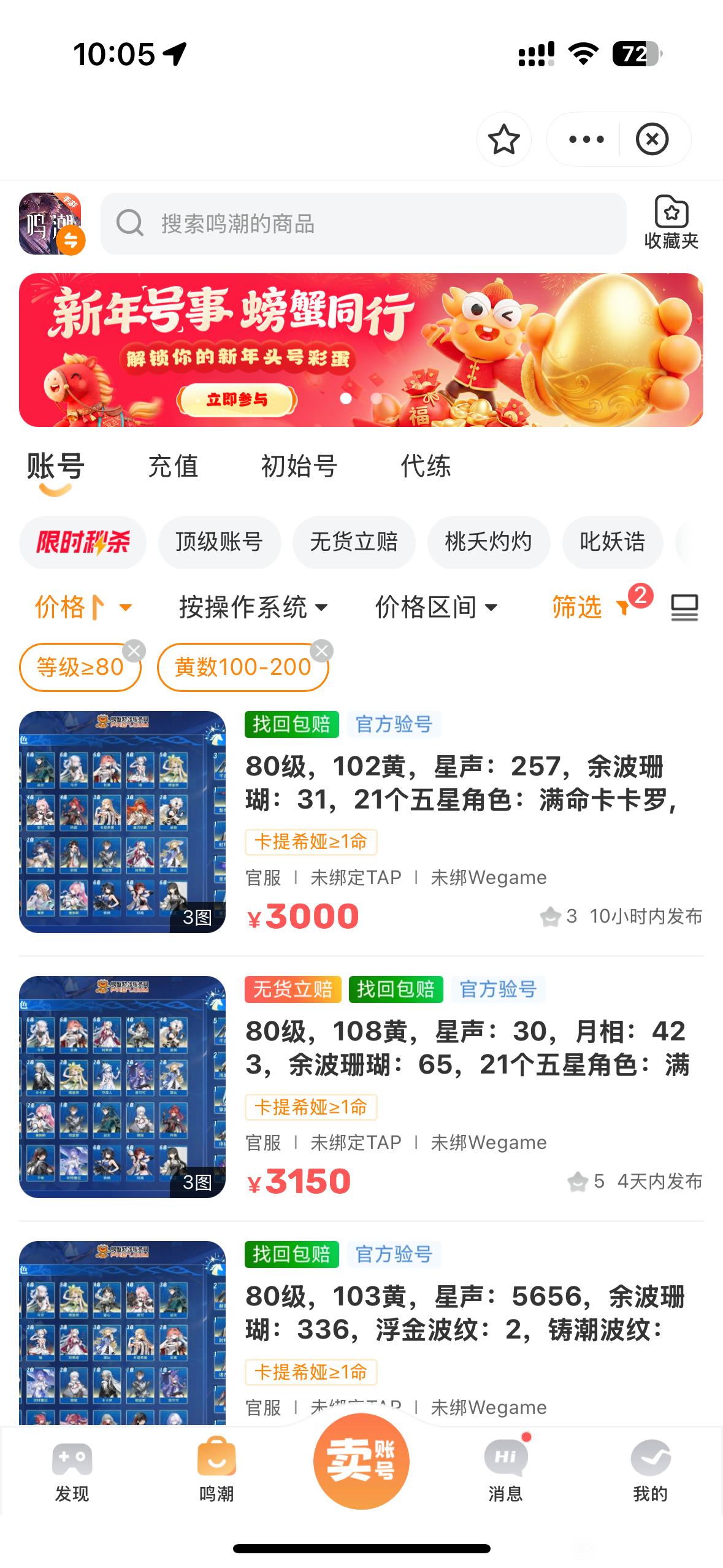Sort listings by 价格

83,608
